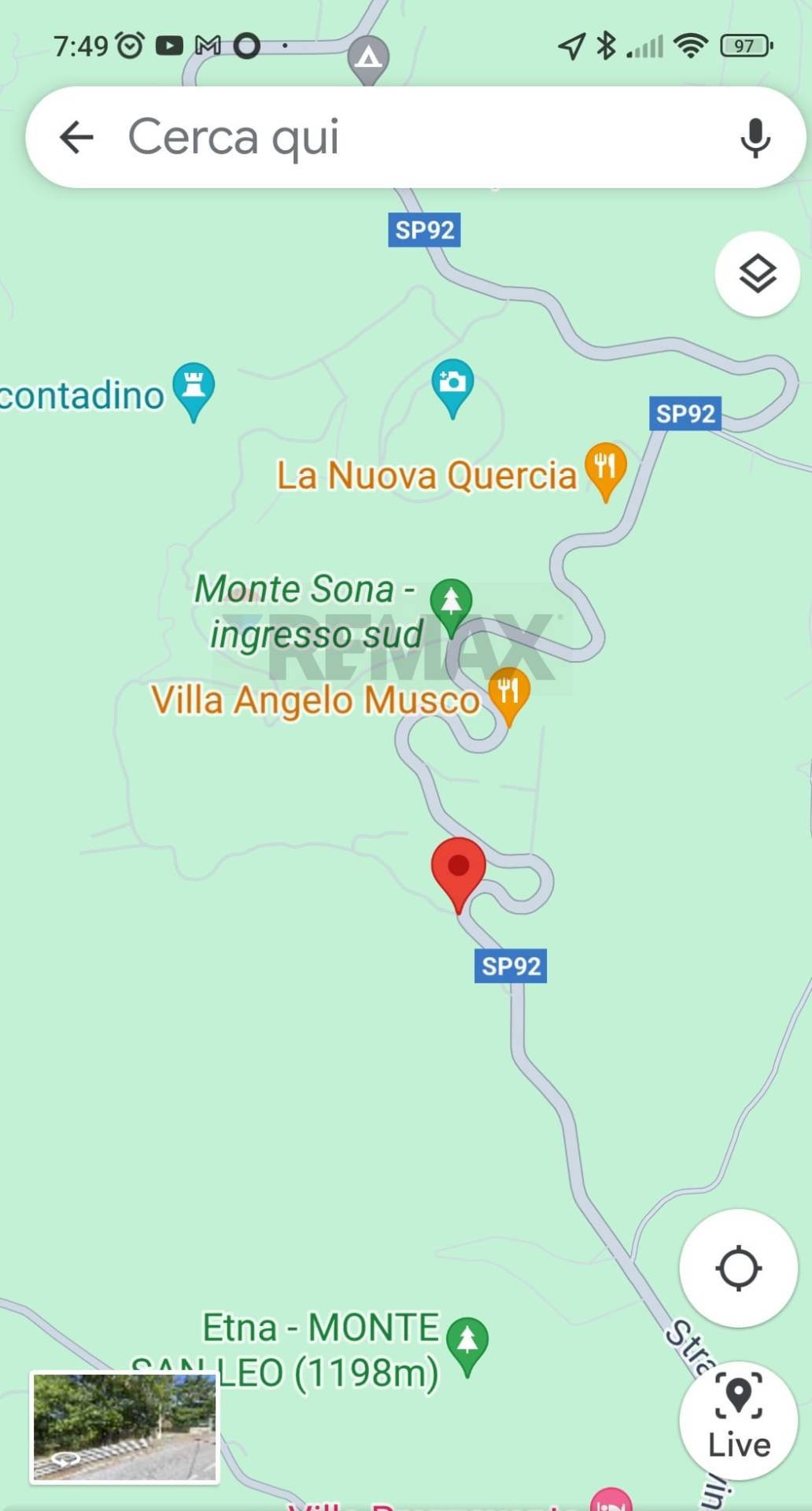This screenshot has width=812, height=1511.
Task: Open Live view
Action: tap(738, 1419)
